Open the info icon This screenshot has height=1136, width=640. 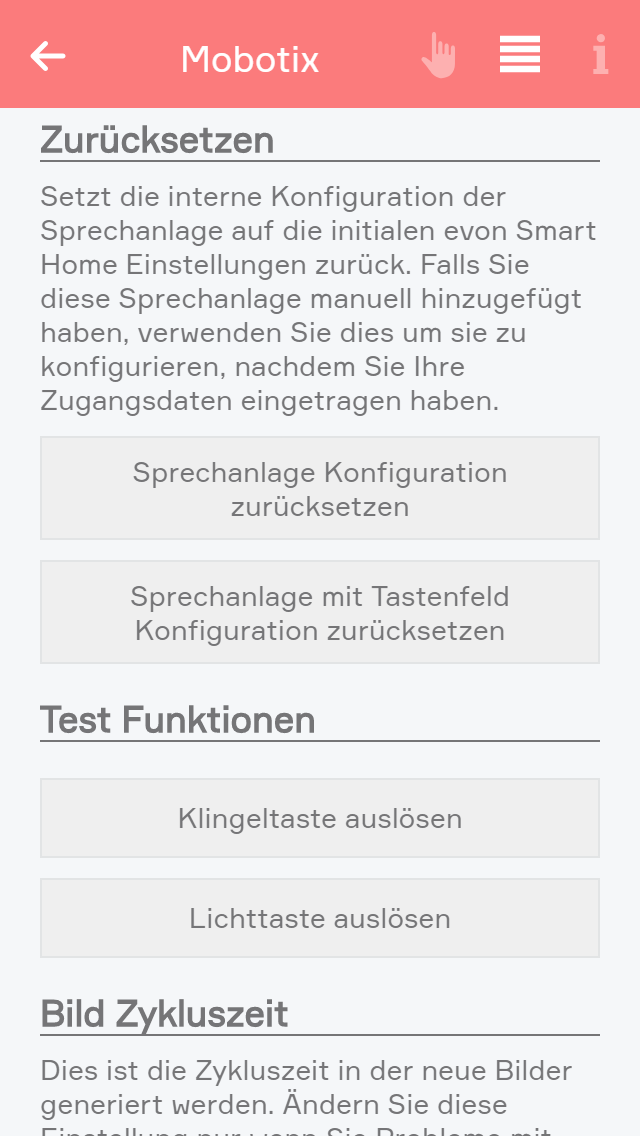600,56
